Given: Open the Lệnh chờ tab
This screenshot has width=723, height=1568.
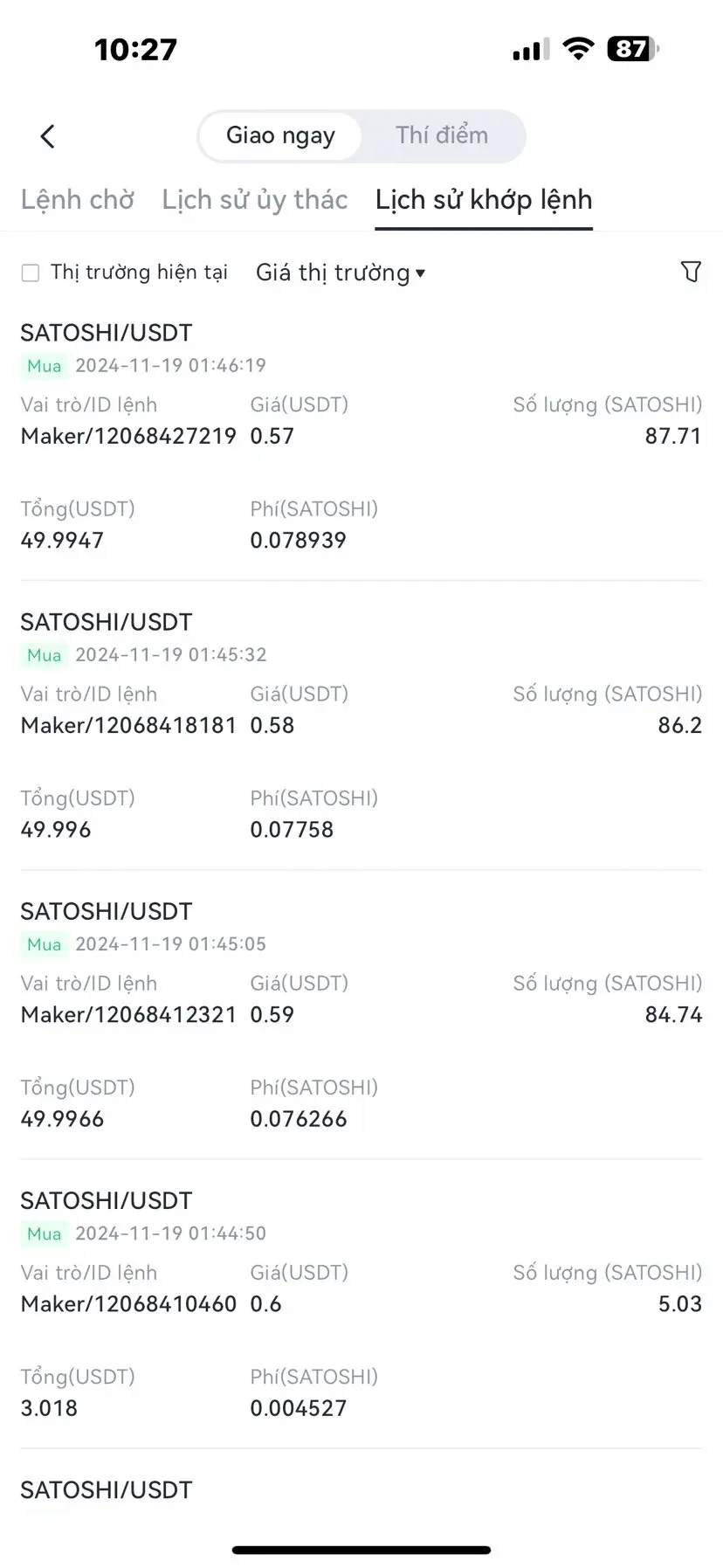Looking at the screenshot, I should (78, 200).
